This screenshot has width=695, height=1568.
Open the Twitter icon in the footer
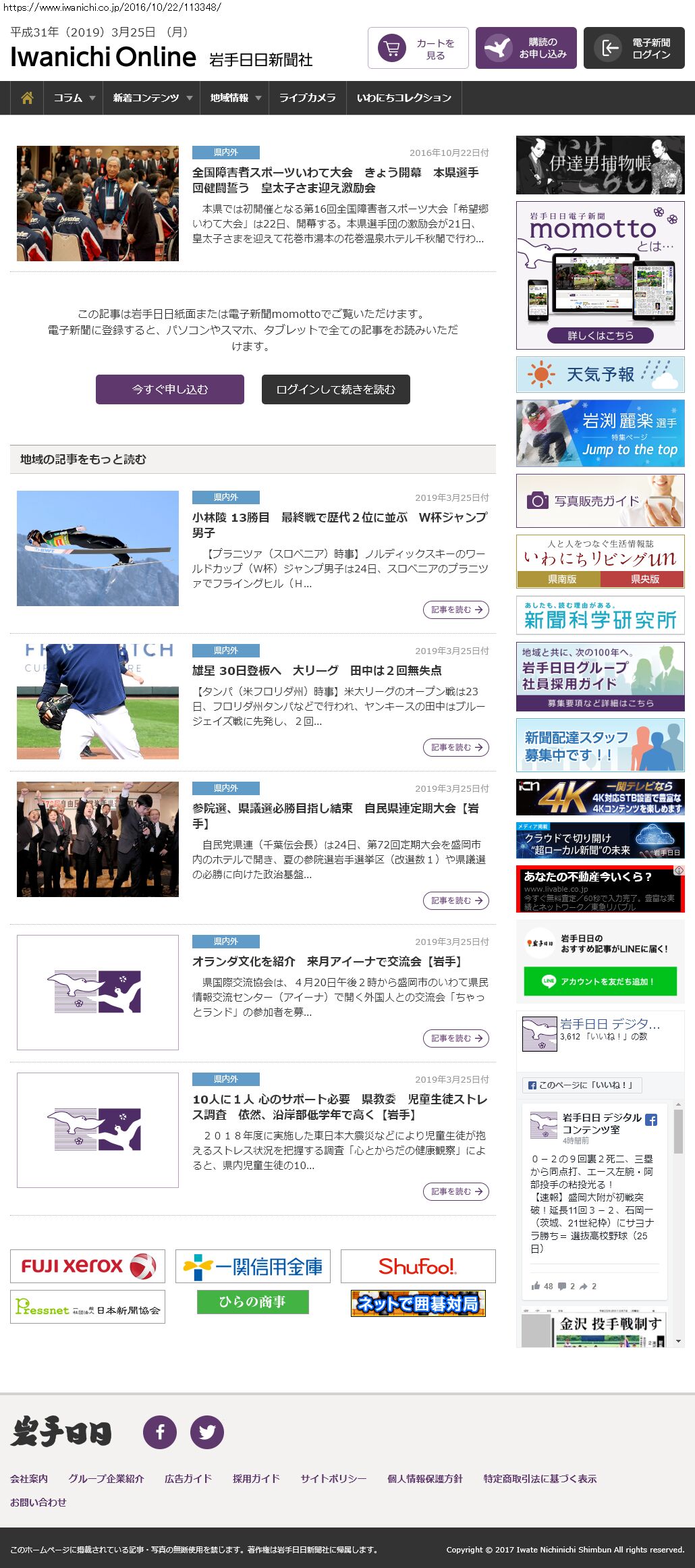point(206,1432)
